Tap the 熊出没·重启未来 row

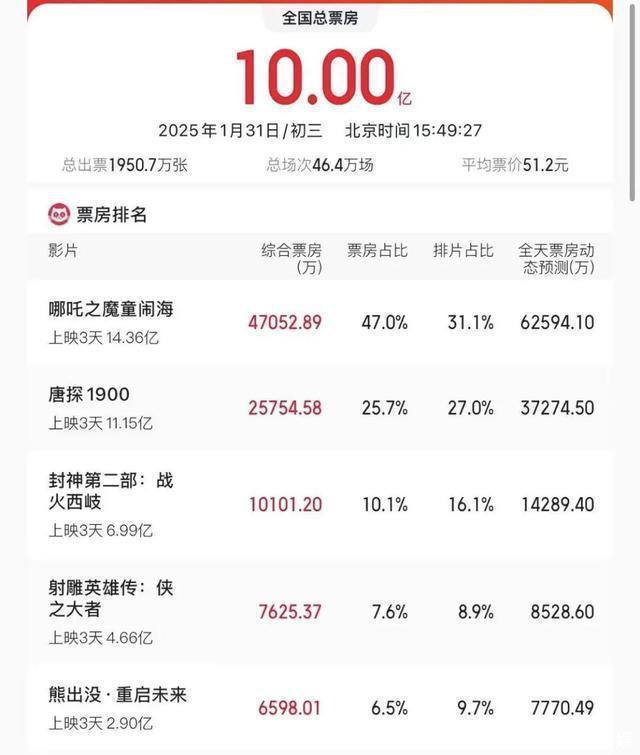point(118,695)
